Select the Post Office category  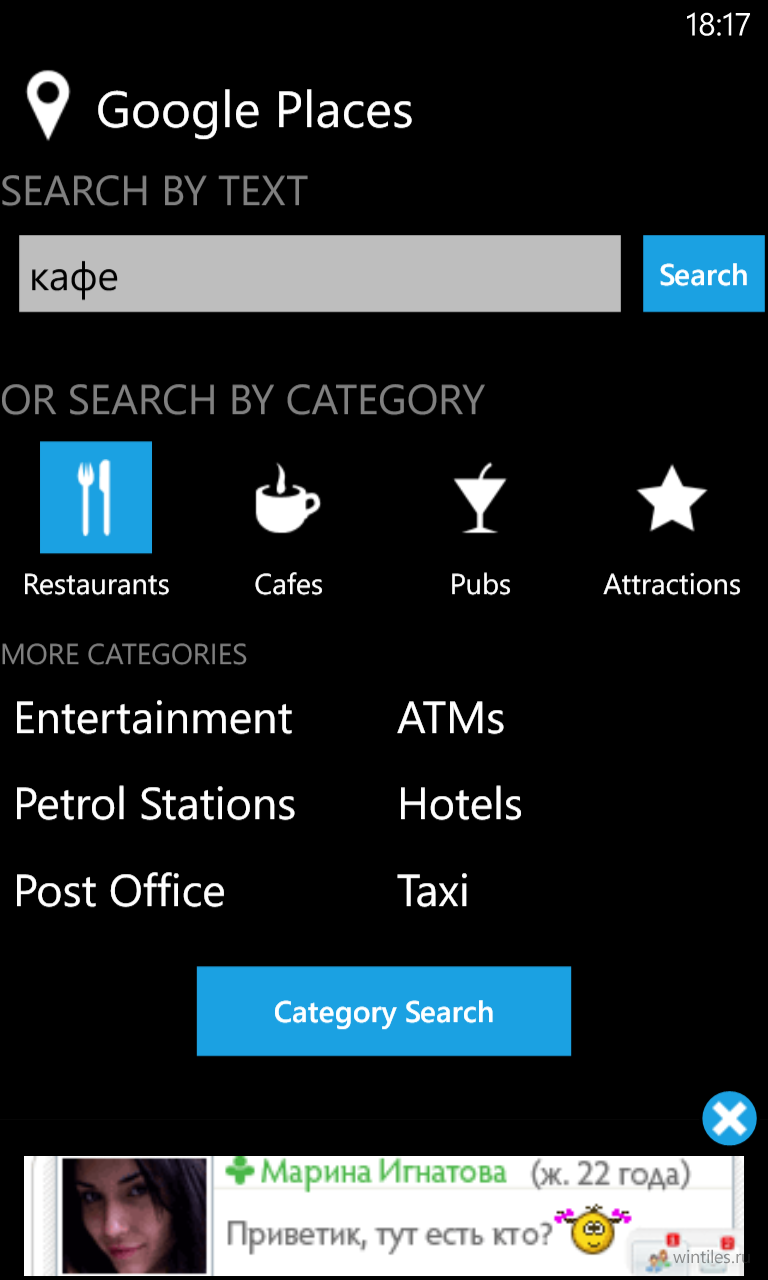(x=120, y=891)
